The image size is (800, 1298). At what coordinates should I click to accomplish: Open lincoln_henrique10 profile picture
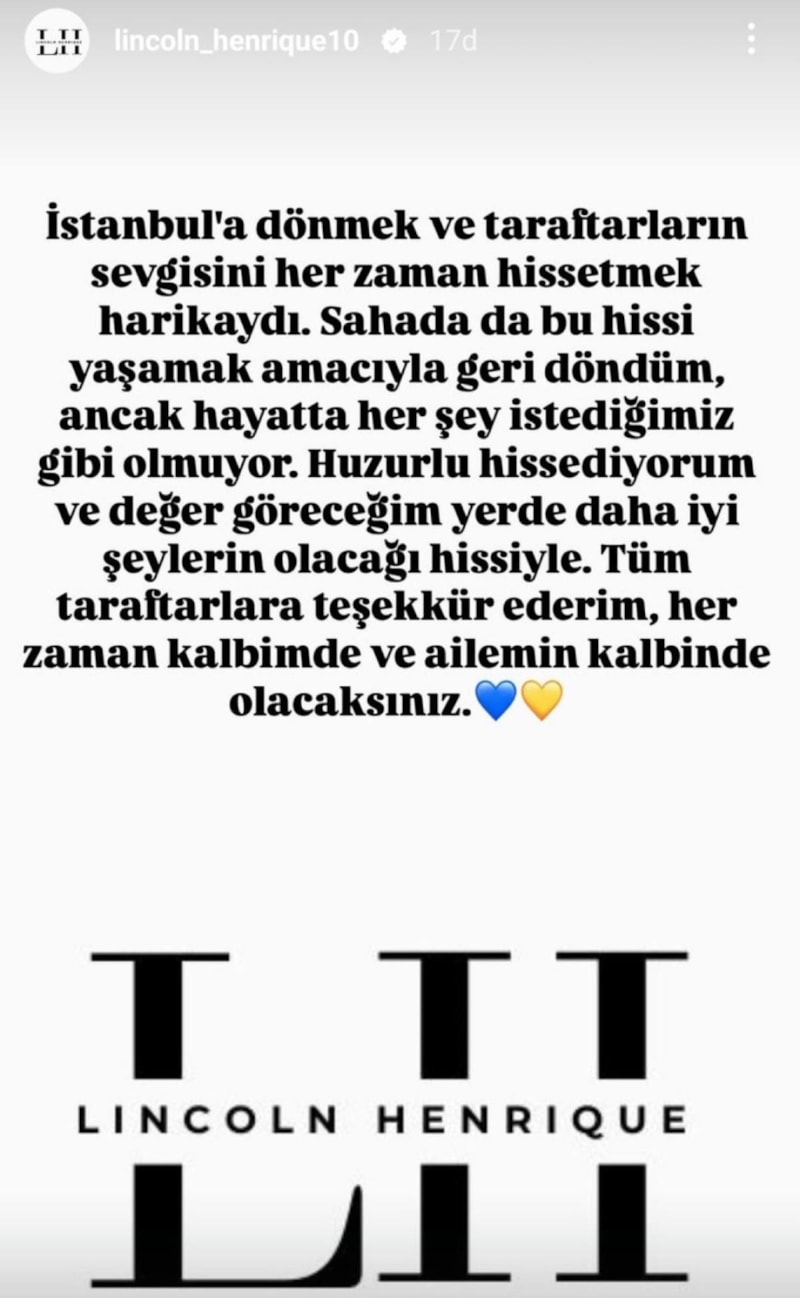tap(57, 41)
